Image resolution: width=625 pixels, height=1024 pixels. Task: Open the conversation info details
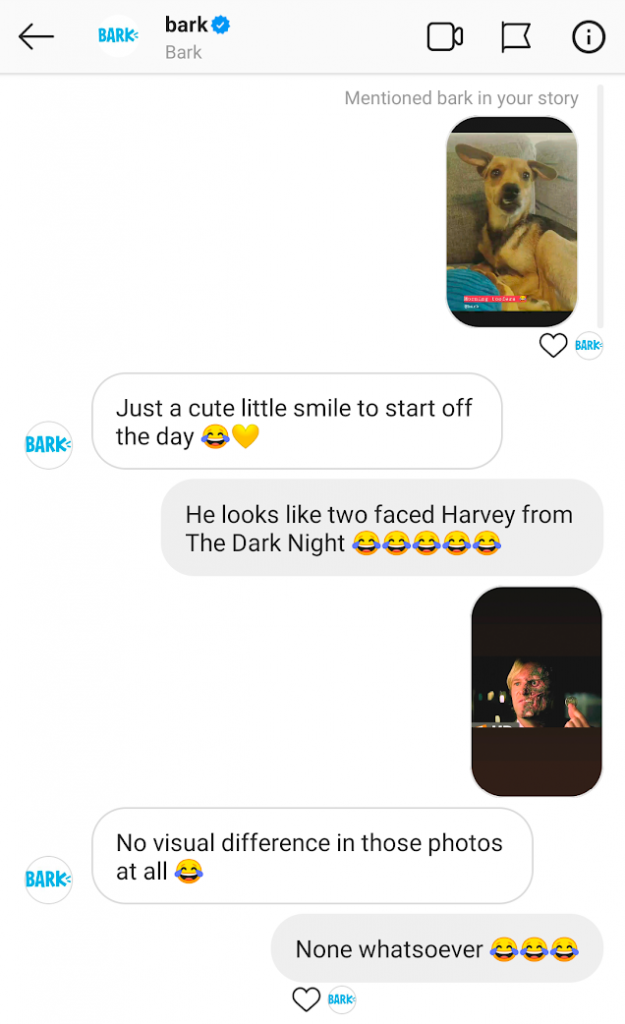588,37
